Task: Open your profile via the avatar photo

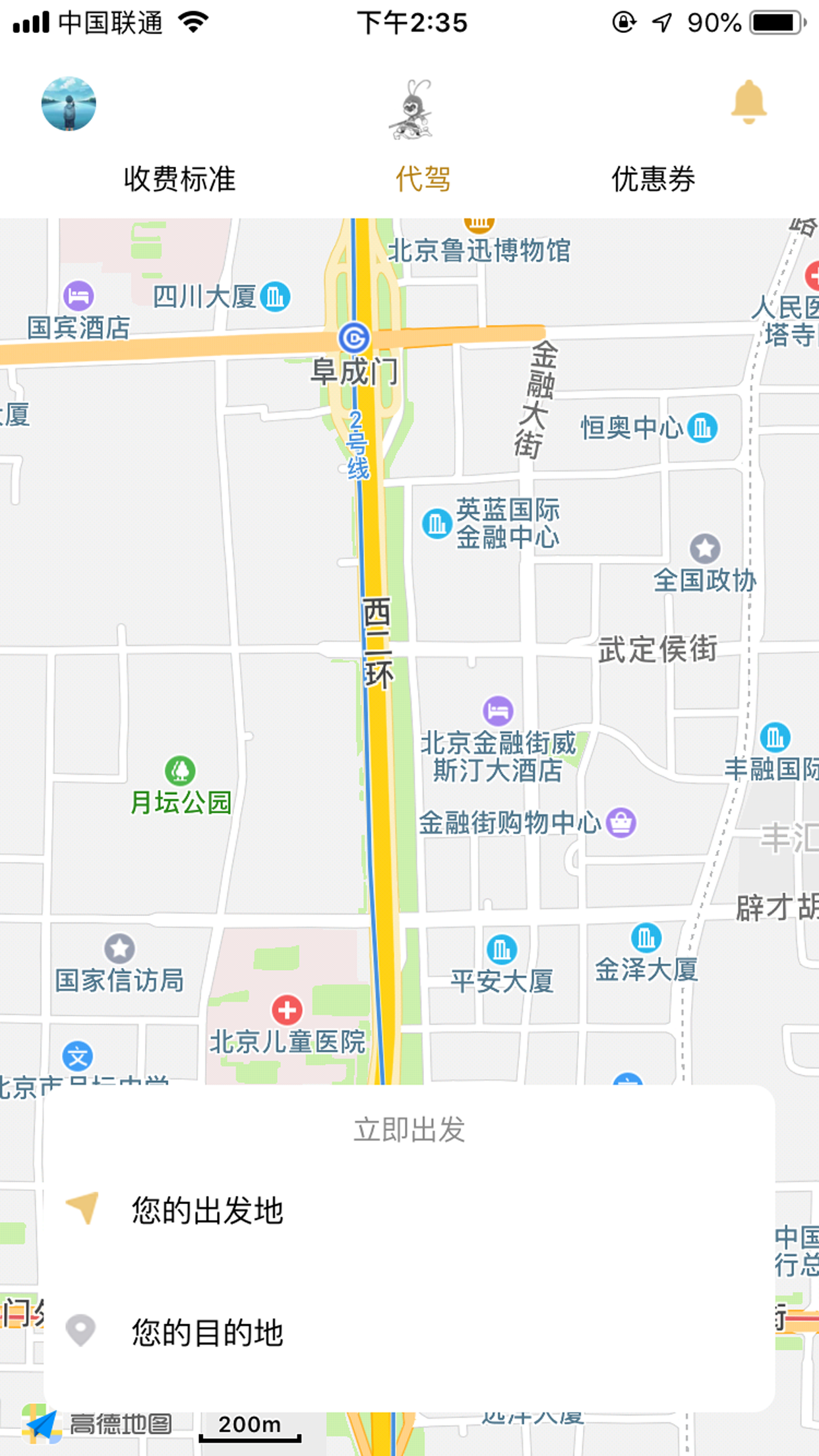Action: click(69, 104)
